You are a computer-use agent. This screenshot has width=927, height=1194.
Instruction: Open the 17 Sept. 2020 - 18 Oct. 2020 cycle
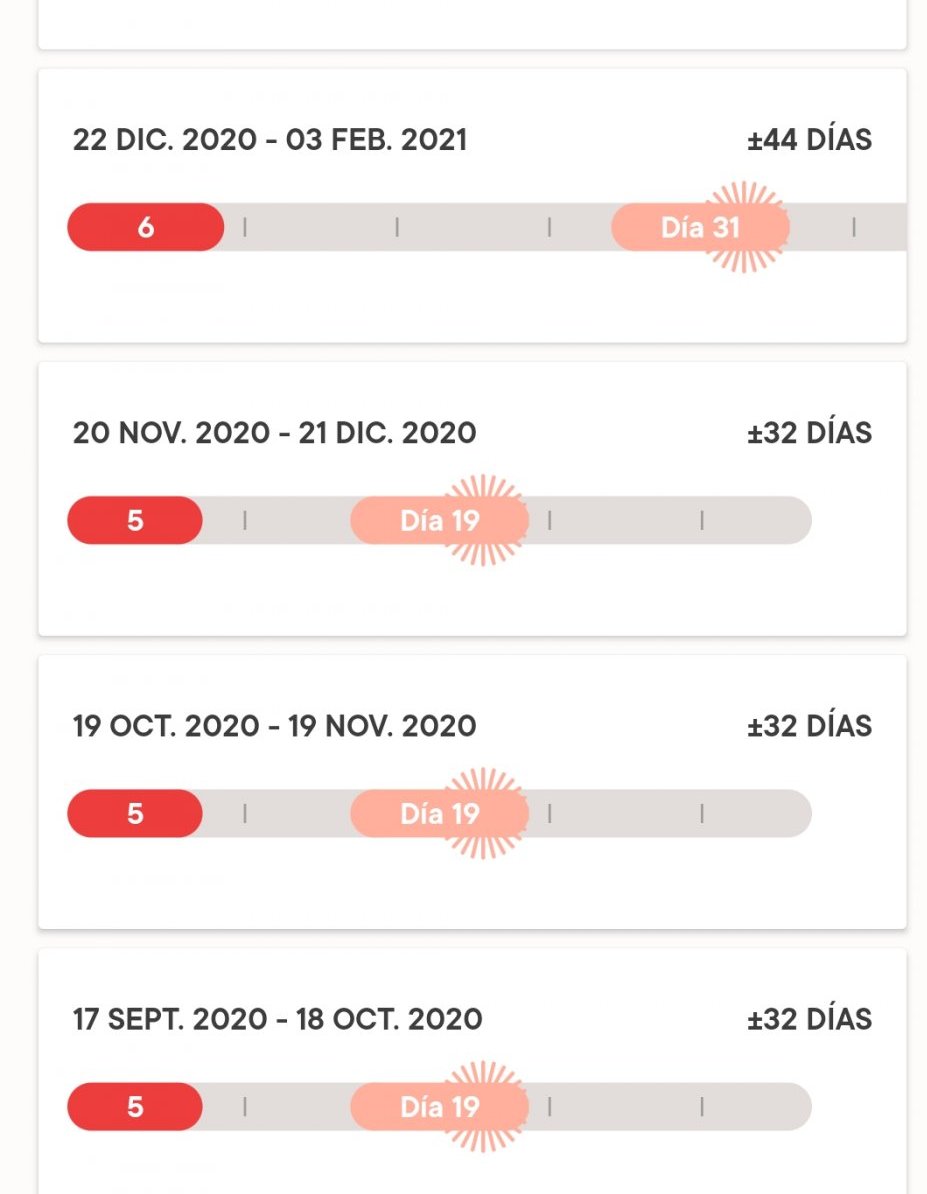pyautogui.click(x=277, y=1019)
